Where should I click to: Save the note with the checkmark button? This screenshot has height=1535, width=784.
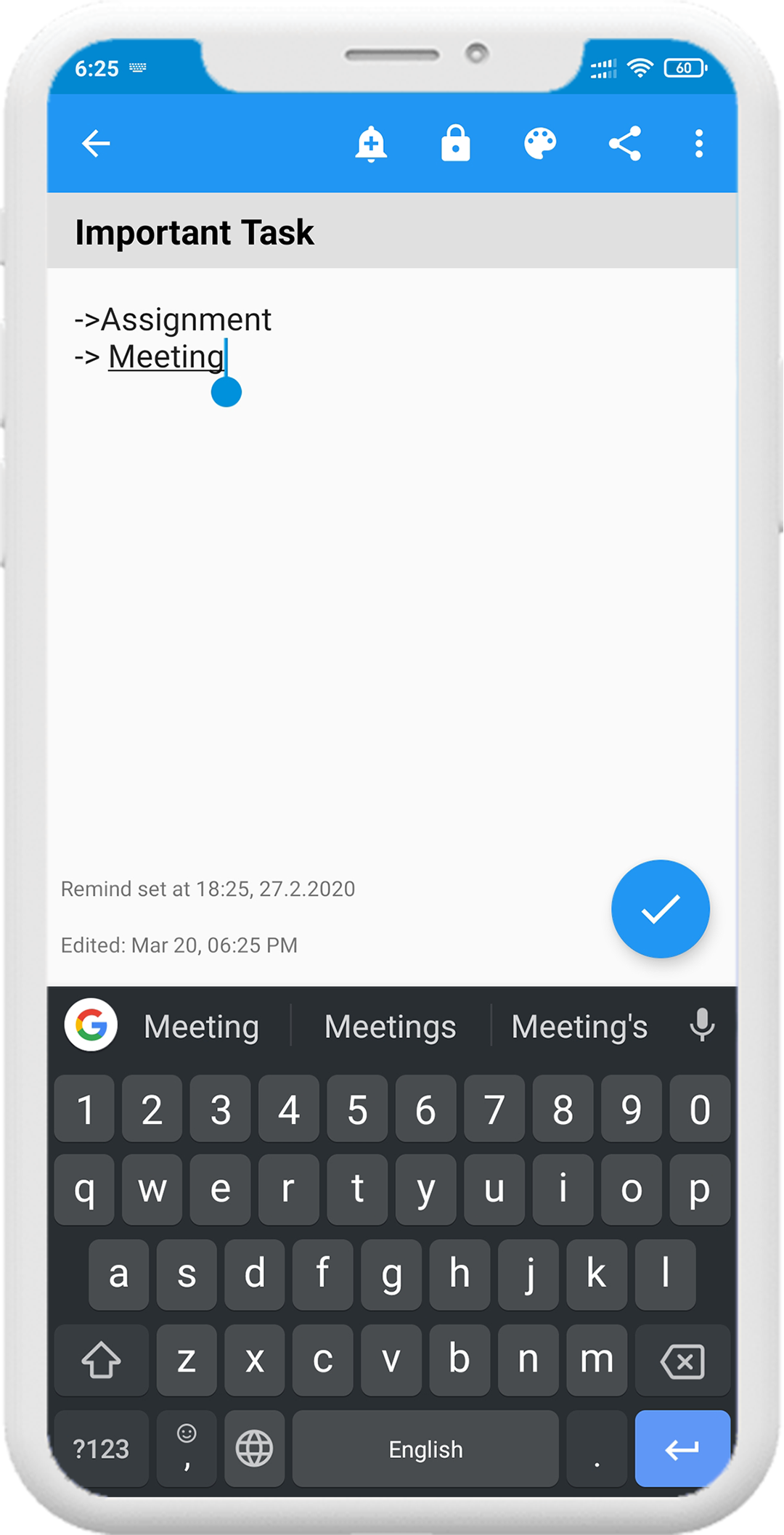660,909
